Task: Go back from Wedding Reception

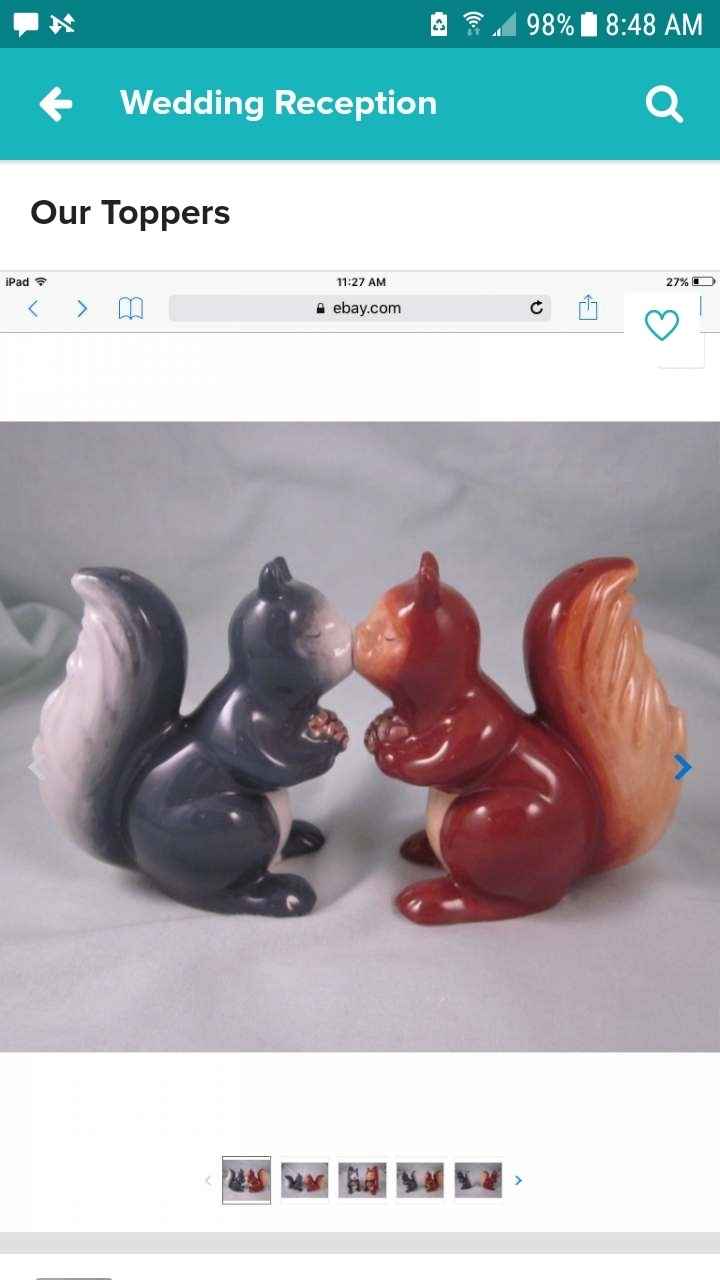Action: [x=56, y=104]
